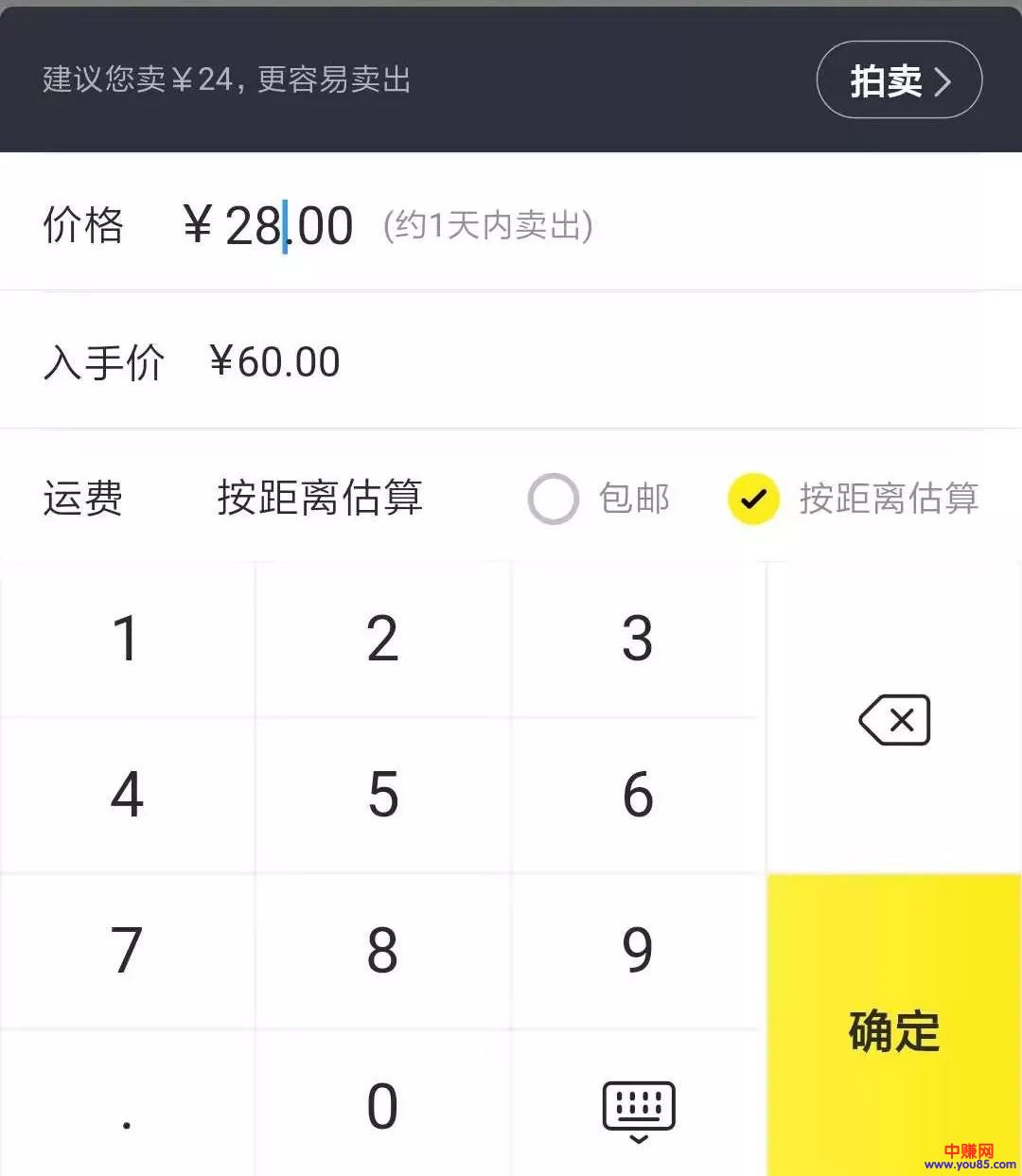
Task: Tap the backspace delete key
Action: [894, 720]
